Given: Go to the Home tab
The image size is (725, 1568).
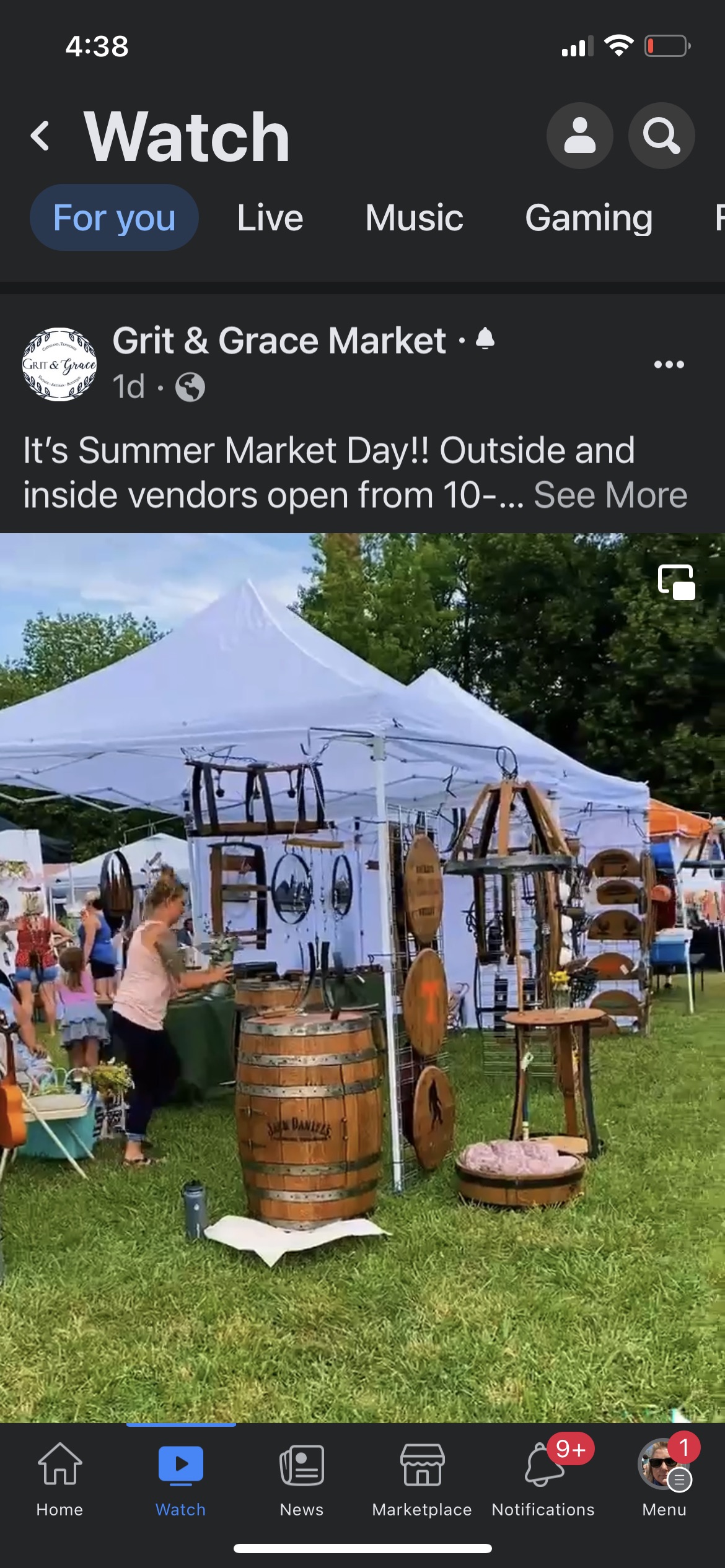Looking at the screenshot, I should [59, 1477].
